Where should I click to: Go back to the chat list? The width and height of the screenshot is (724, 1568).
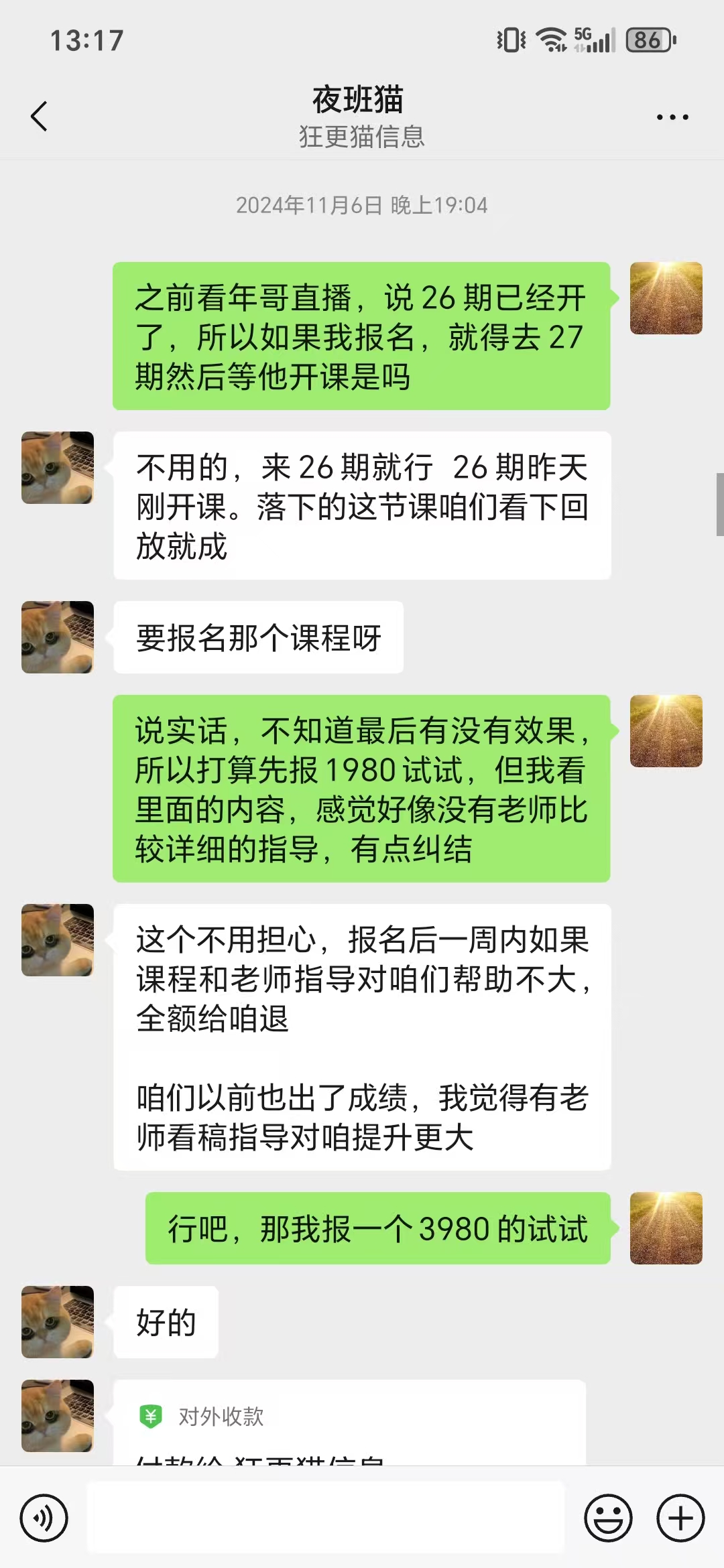[40, 117]
